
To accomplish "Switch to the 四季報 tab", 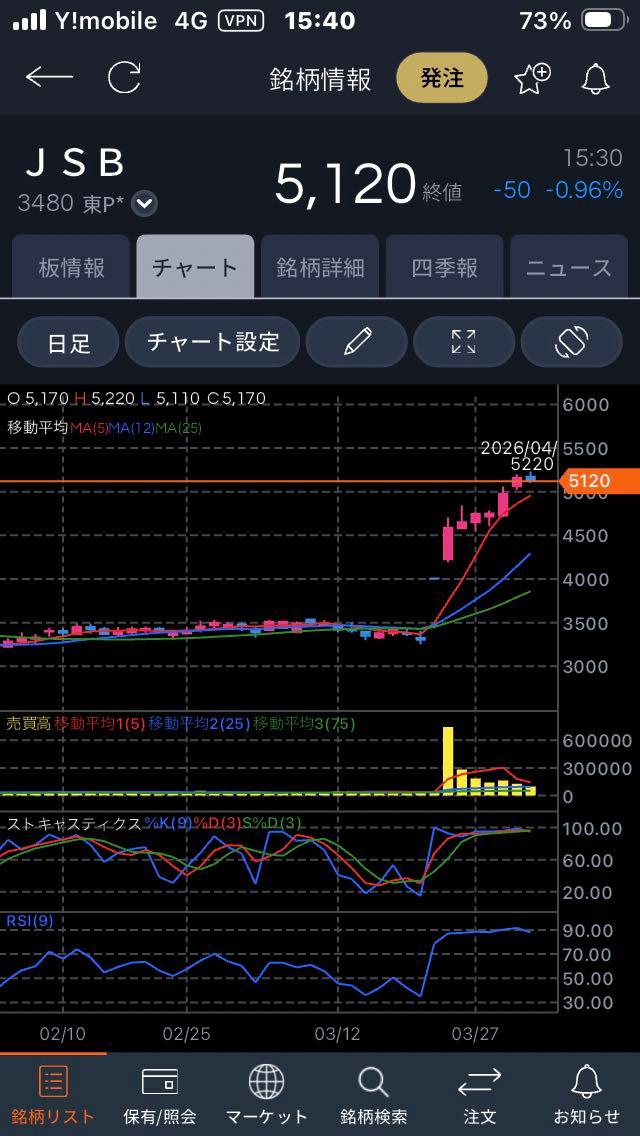I will tap(445, 268).
